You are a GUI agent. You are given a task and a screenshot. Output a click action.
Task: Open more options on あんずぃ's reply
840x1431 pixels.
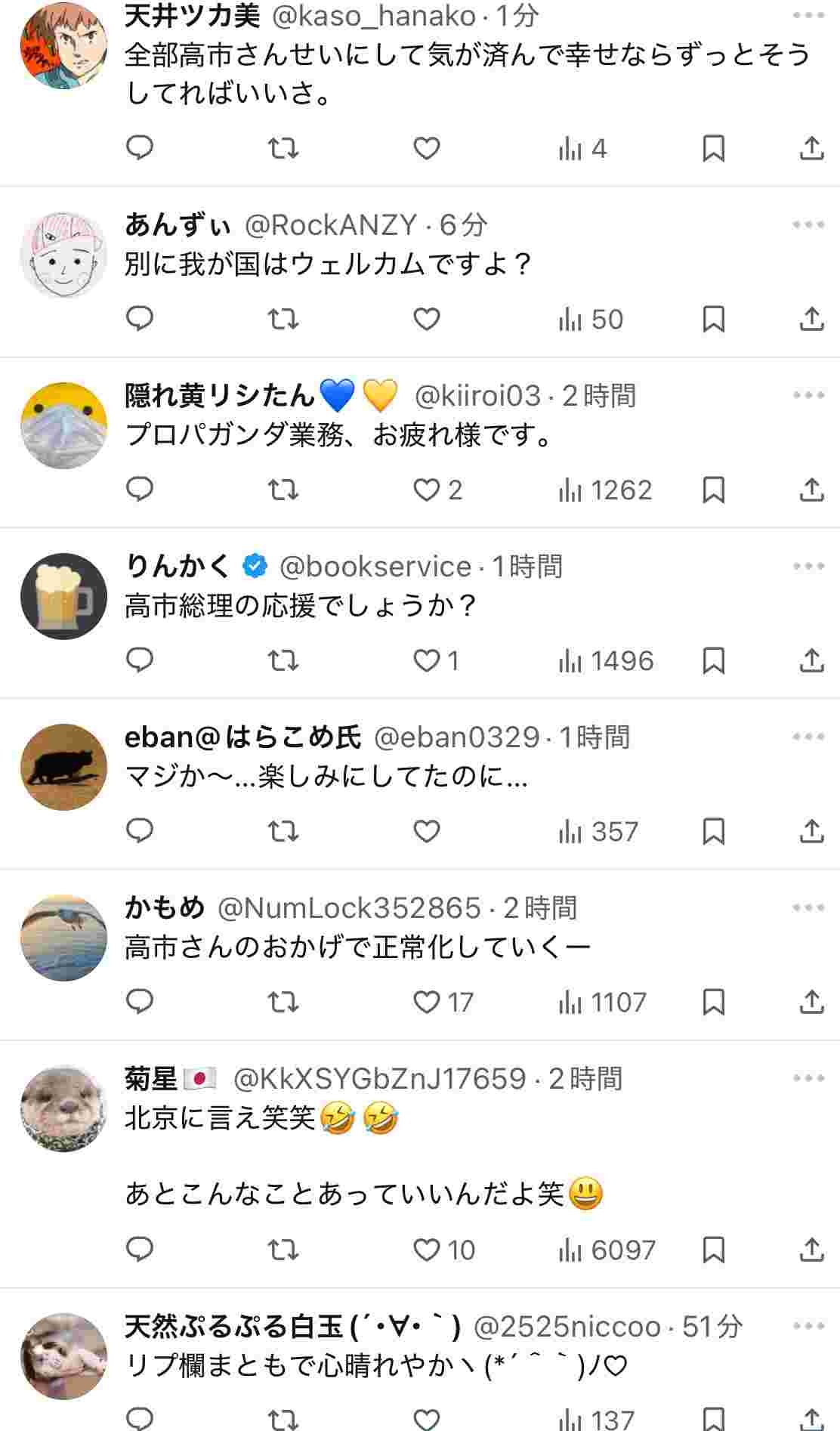click(808, 224)
